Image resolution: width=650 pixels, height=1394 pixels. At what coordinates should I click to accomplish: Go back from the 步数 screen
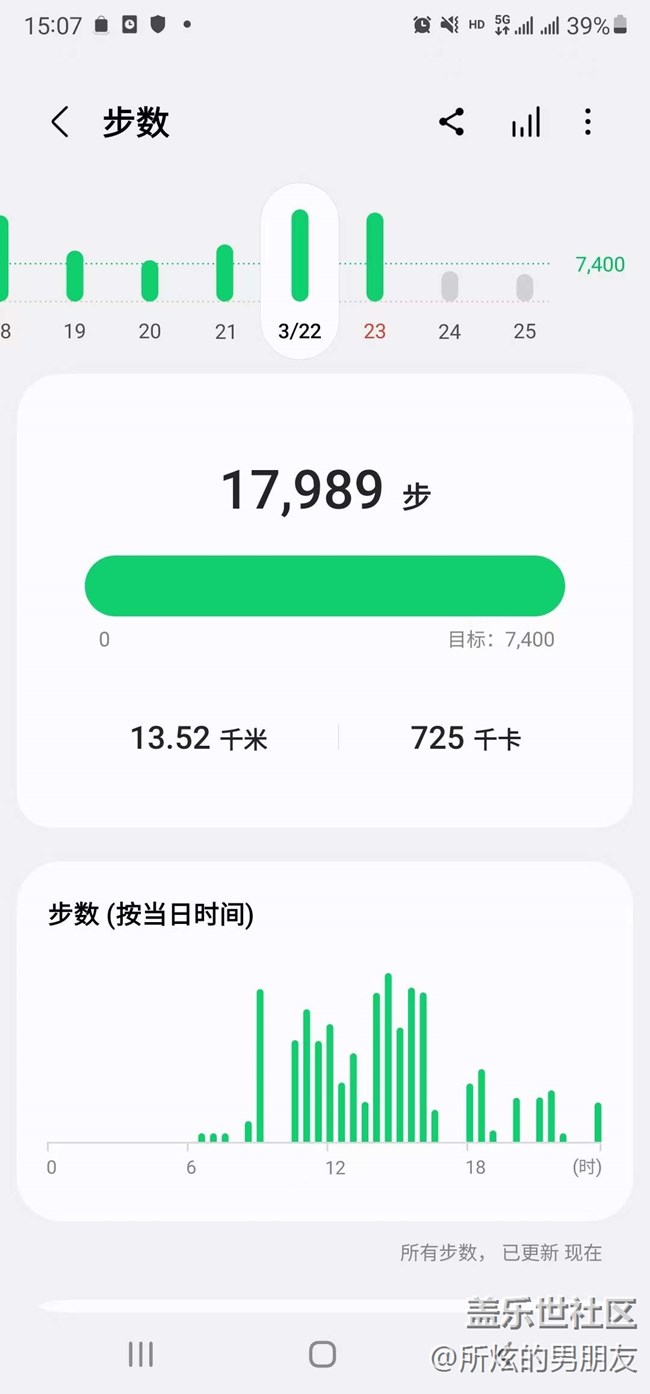(60, 123)
